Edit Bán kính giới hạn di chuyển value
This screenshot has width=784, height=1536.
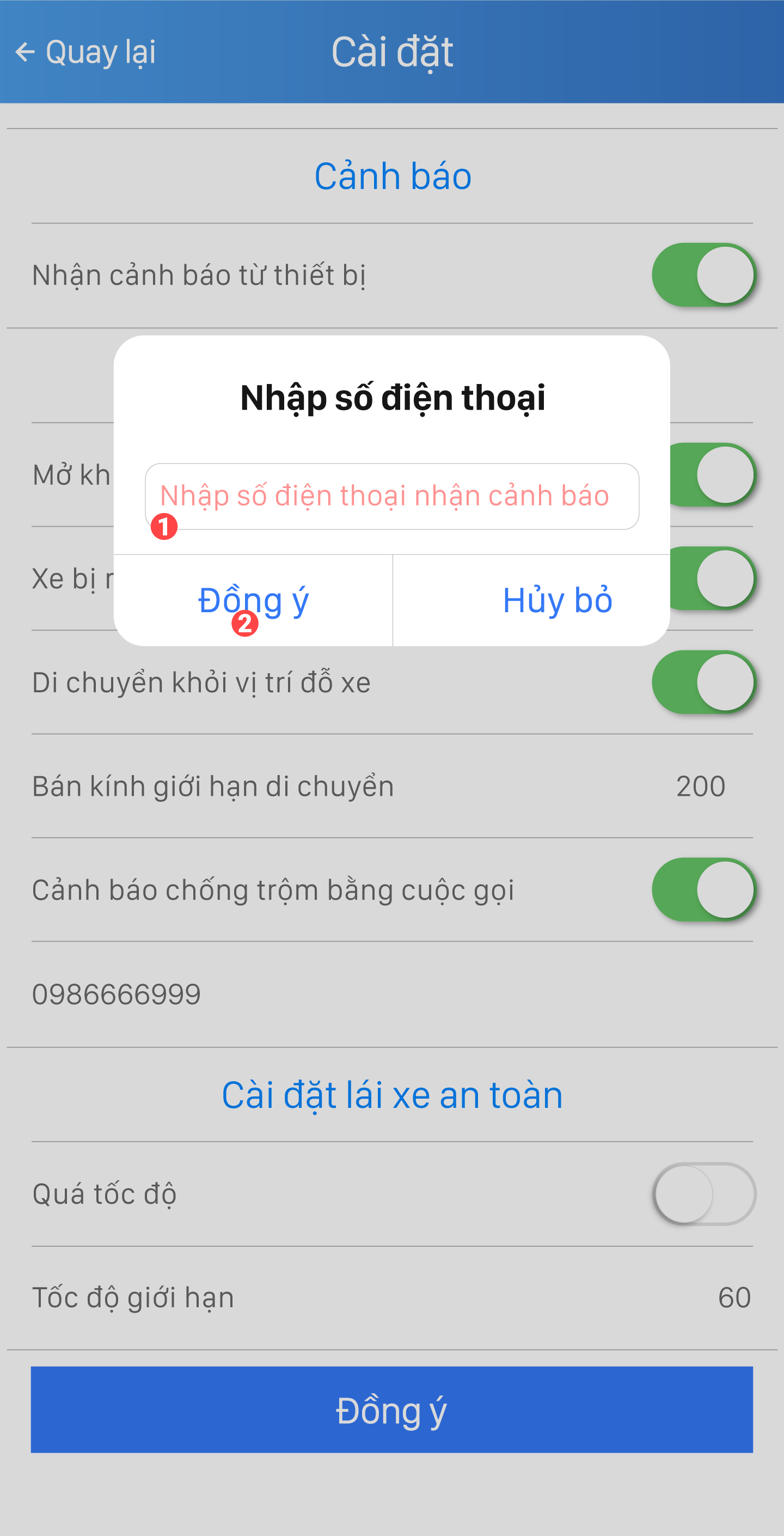(700, 786)
